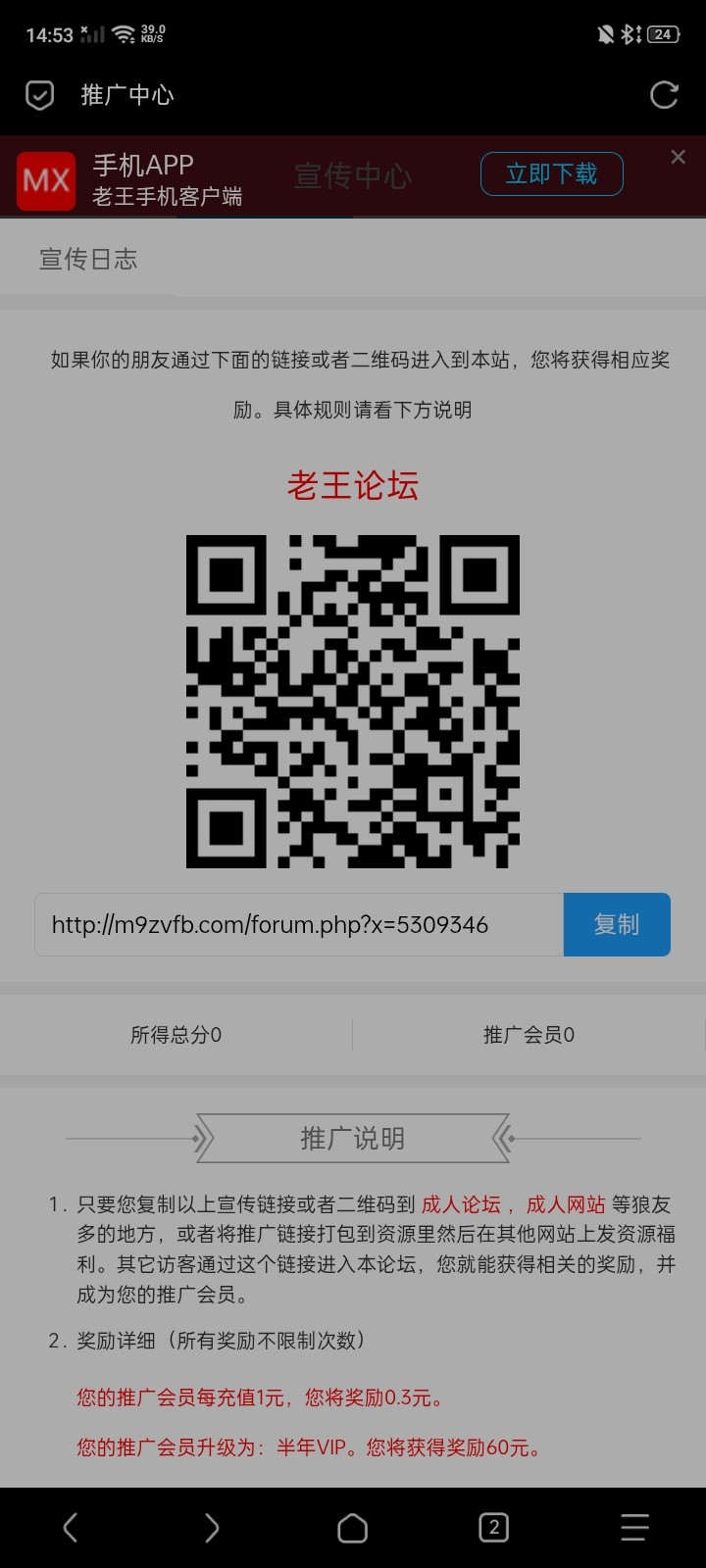
Task: Go back with the browser back arrow
Action: click(71, 1527)
